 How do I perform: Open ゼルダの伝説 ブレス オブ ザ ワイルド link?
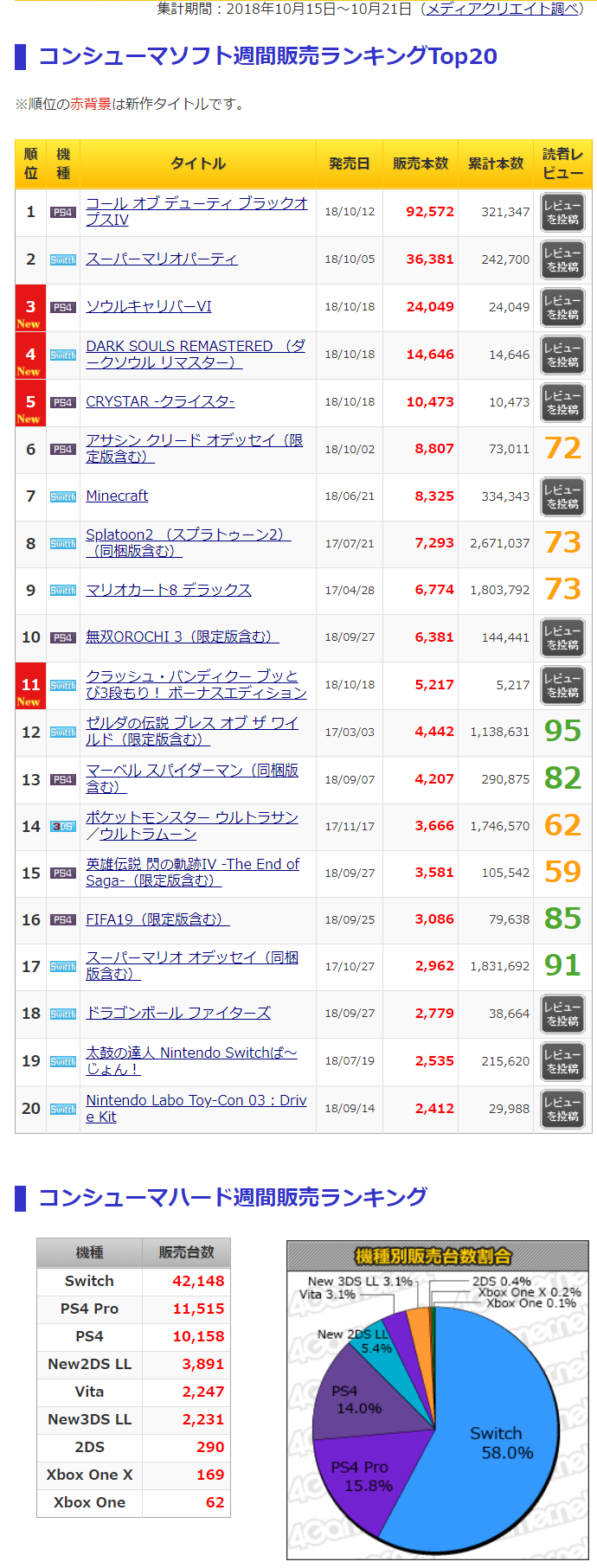click(192, 723)
